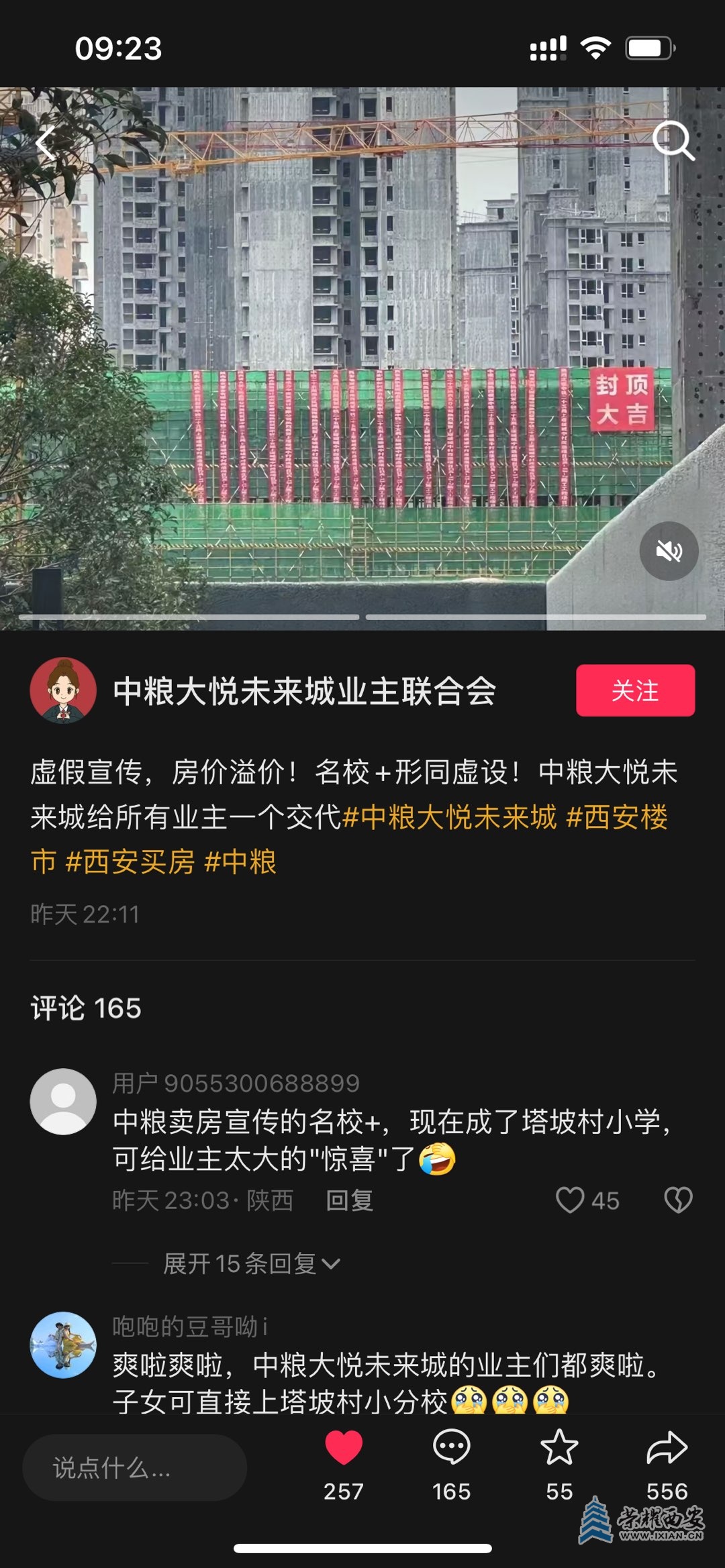Tap the 说点什么 comment field
725x1568 pixels.
(134, 1468)
